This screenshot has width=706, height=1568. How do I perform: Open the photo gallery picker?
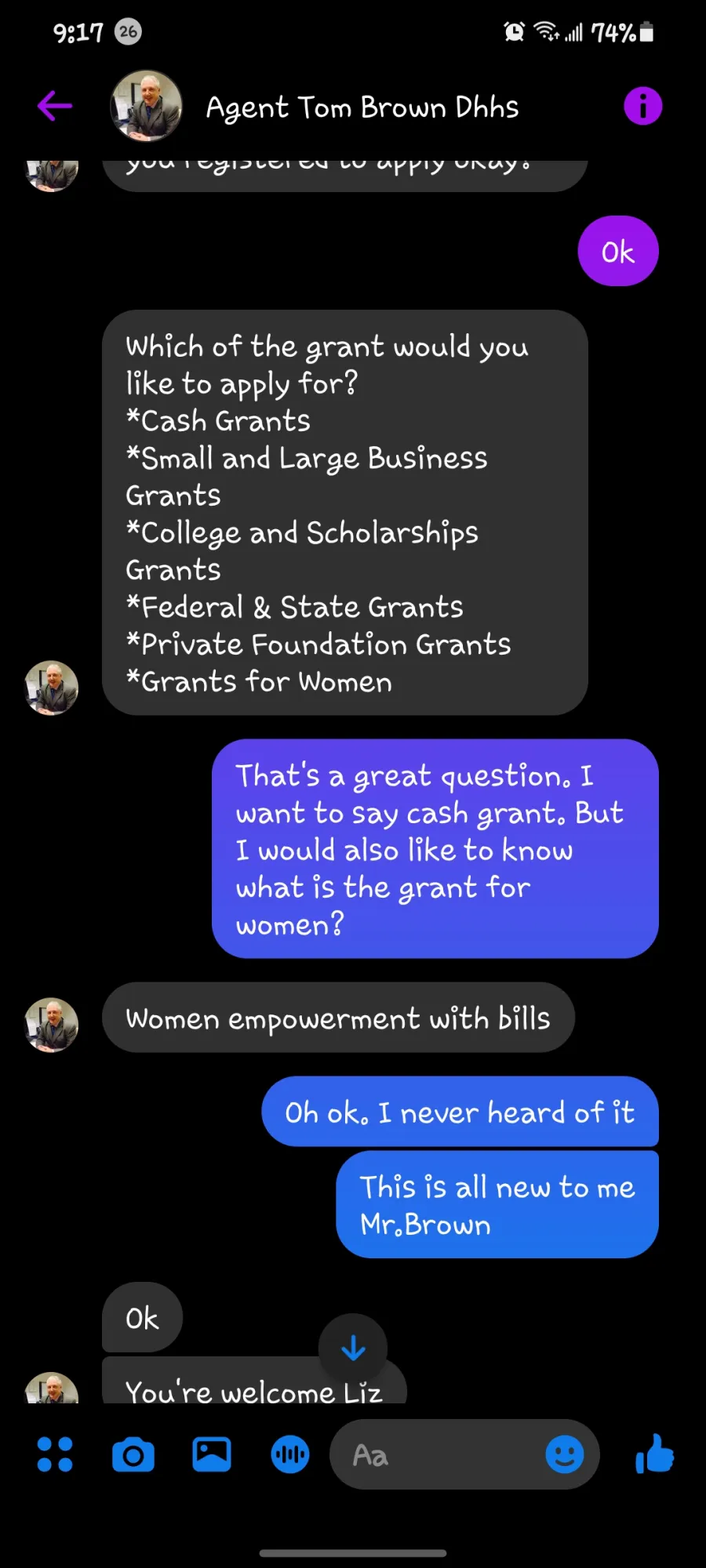[212, 1454]
